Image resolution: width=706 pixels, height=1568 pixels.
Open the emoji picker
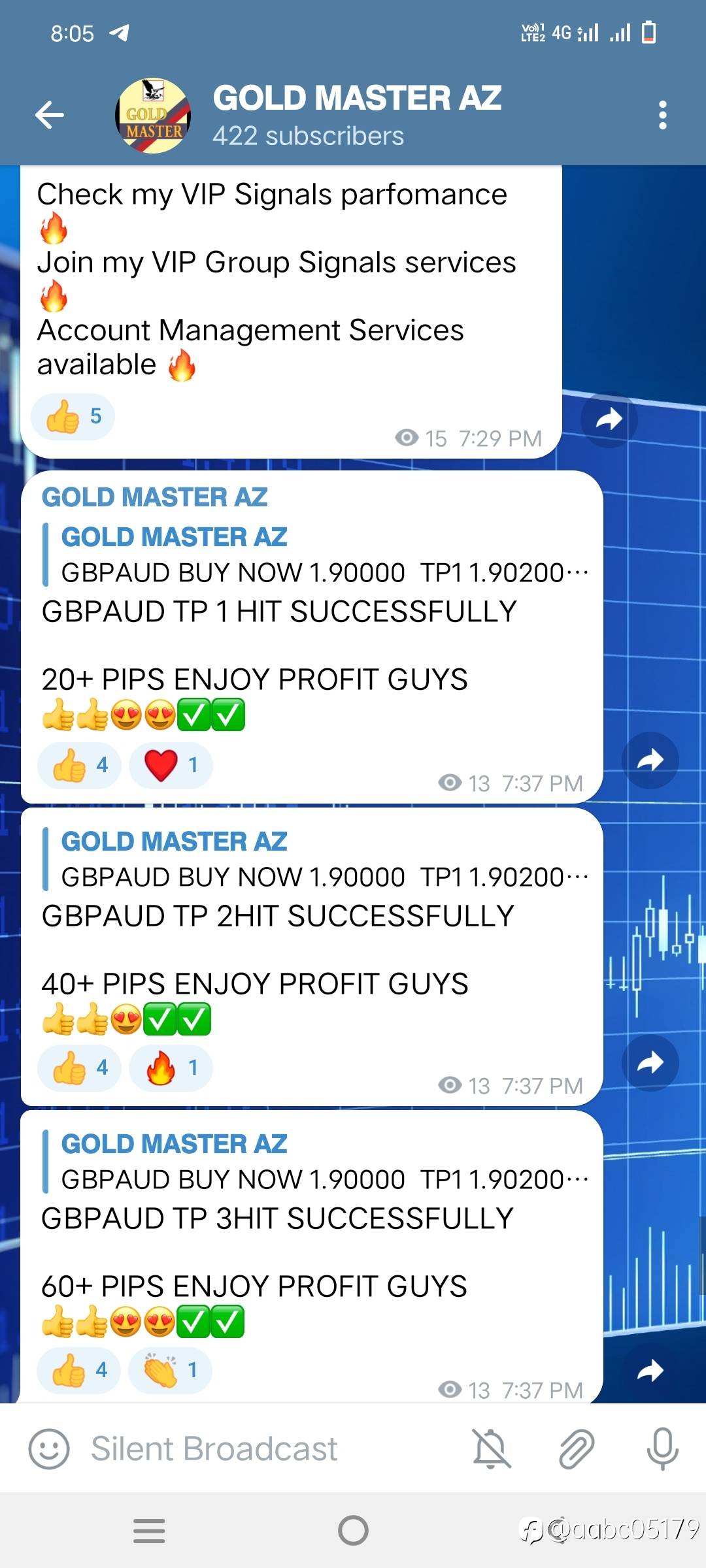pos(49,1448)
